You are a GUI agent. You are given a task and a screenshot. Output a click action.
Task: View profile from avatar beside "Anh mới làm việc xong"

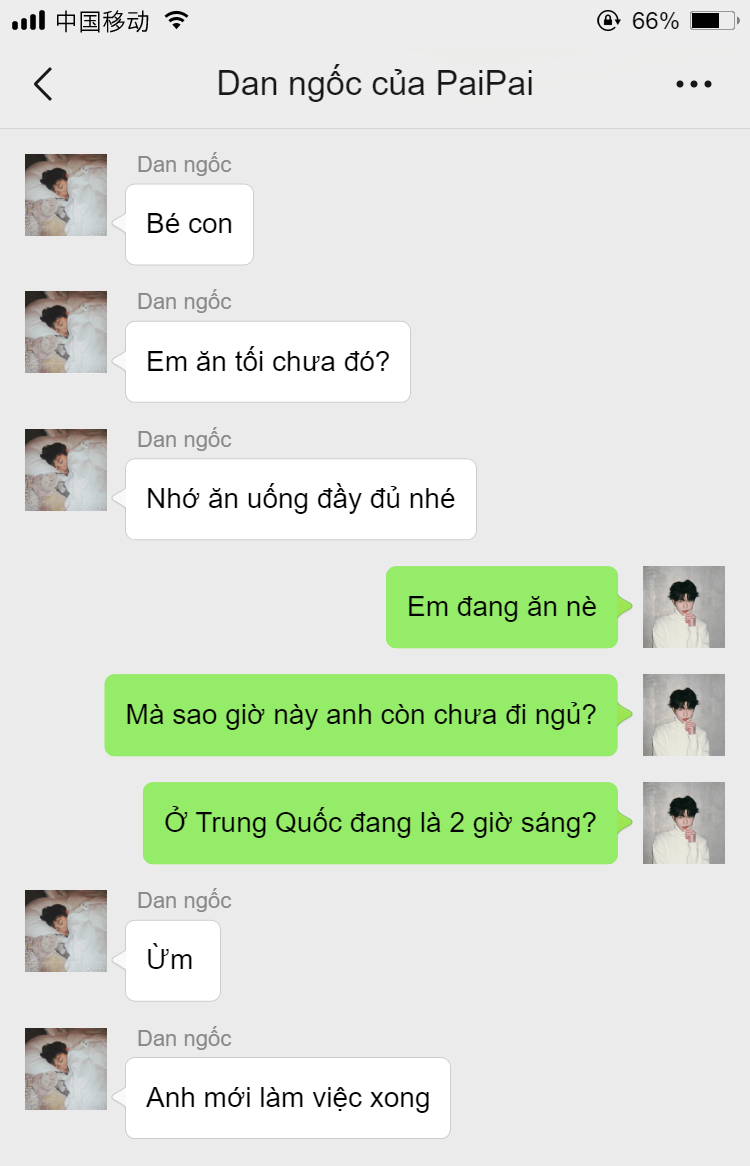66,1069
